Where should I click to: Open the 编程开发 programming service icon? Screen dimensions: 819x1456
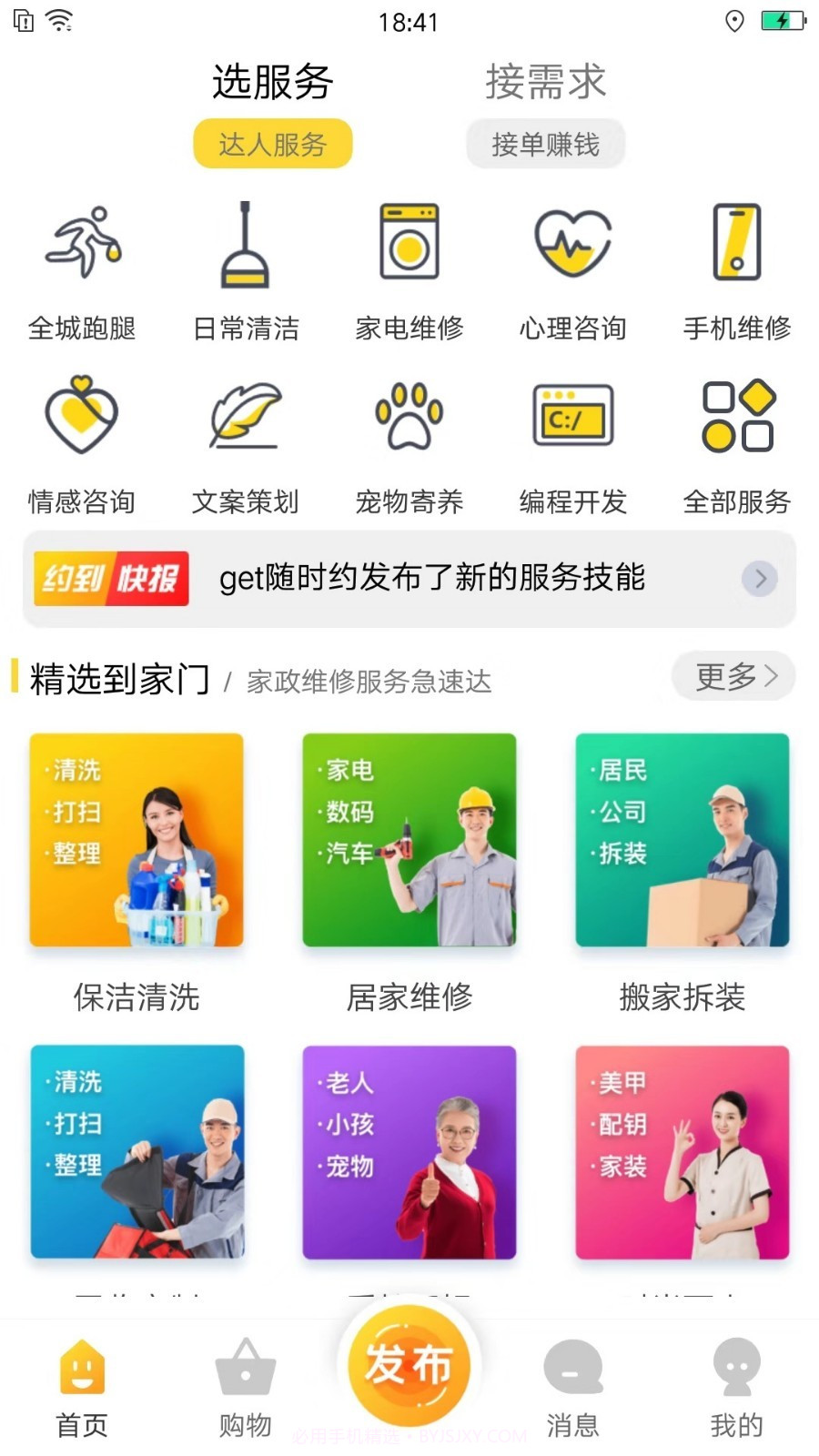[x=573, y=441]
